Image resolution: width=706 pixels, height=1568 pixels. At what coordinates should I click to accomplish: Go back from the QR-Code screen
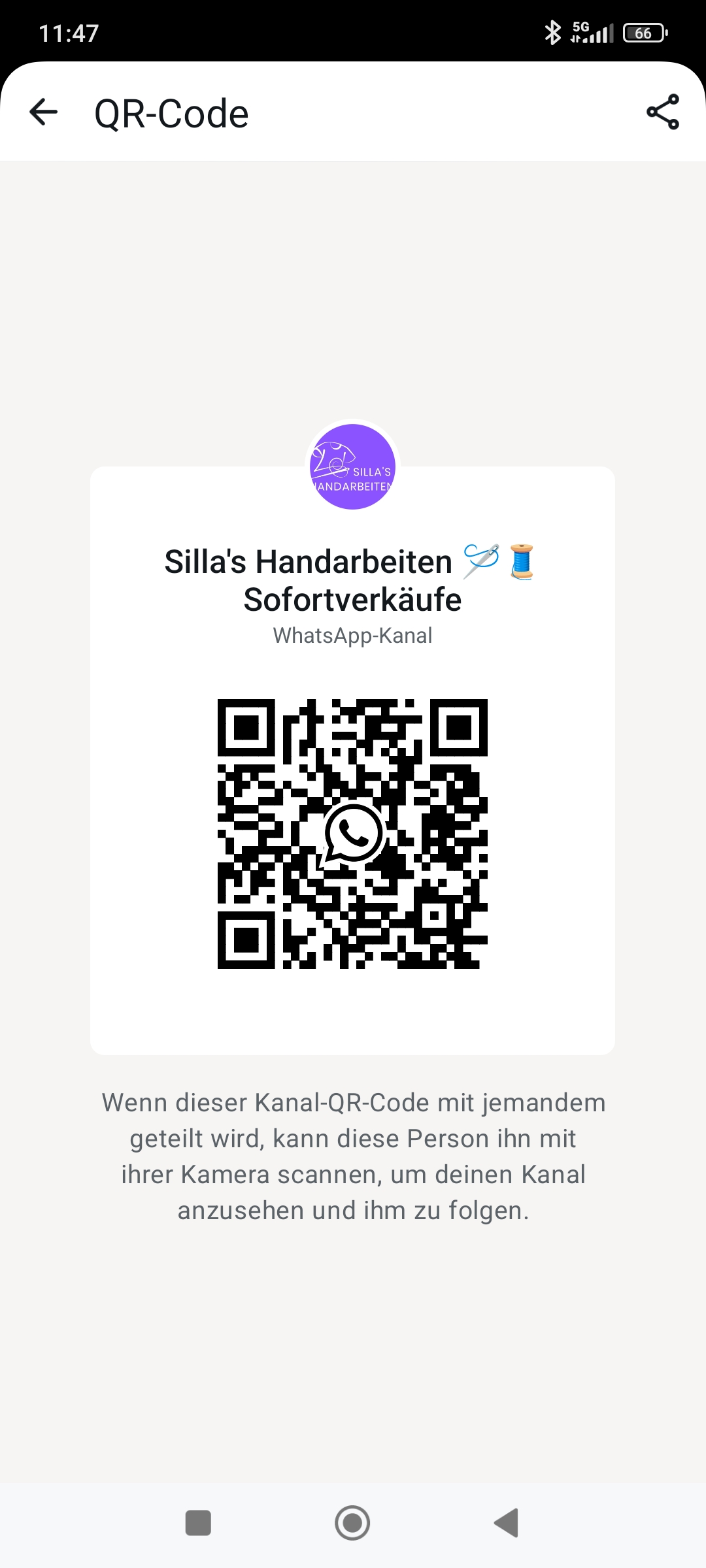pos(44,112)
